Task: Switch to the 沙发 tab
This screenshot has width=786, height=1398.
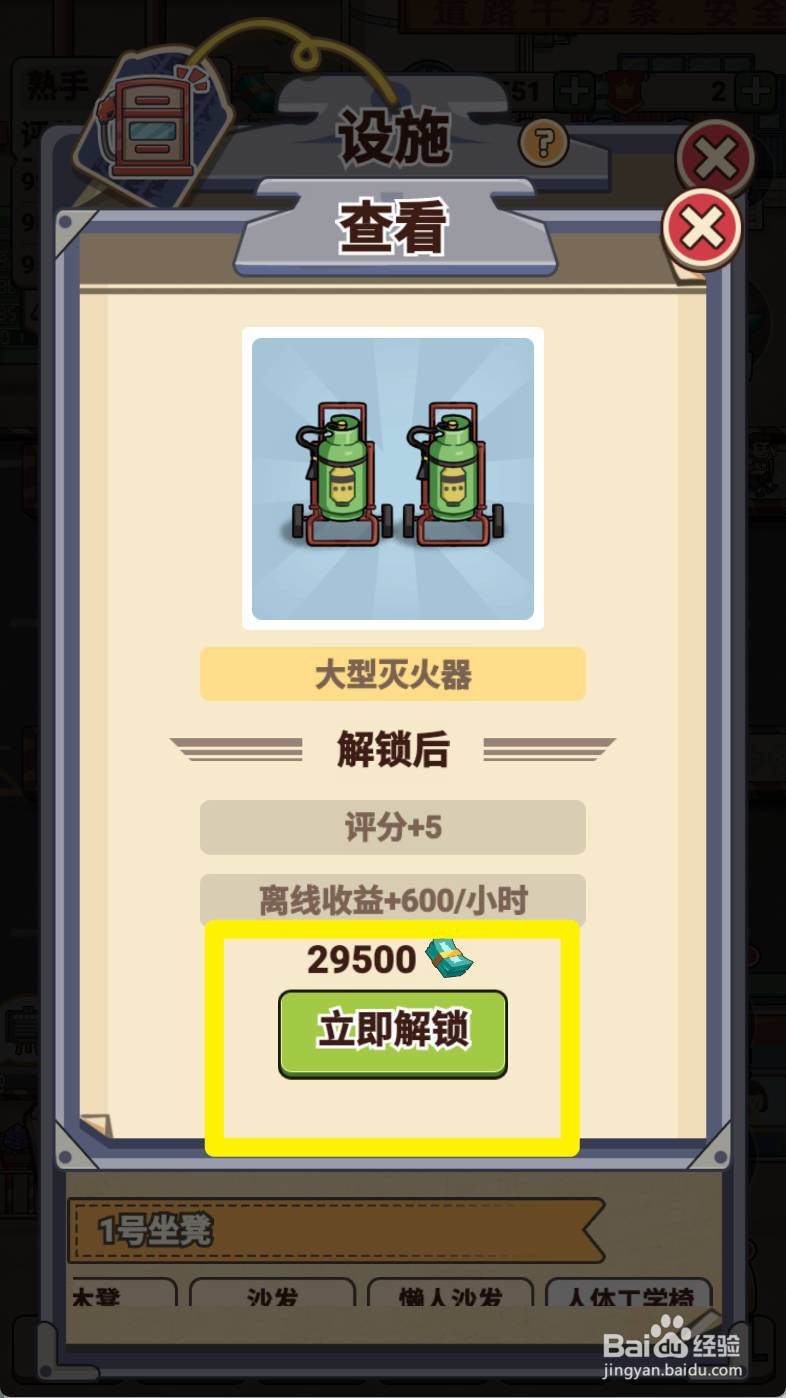Action: [x=272, y=1295]
